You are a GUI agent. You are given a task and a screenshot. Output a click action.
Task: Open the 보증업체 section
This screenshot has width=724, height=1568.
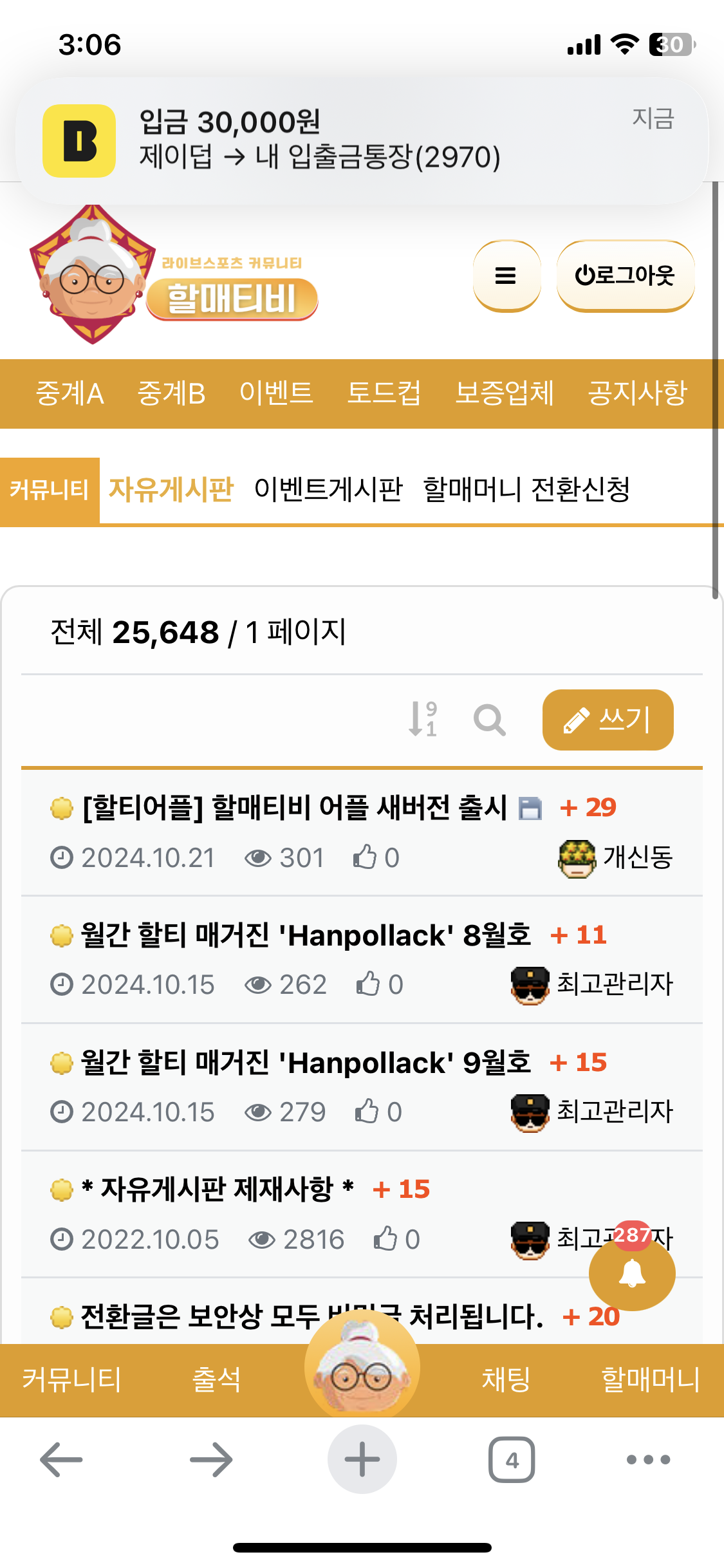(x=504, y=393)
